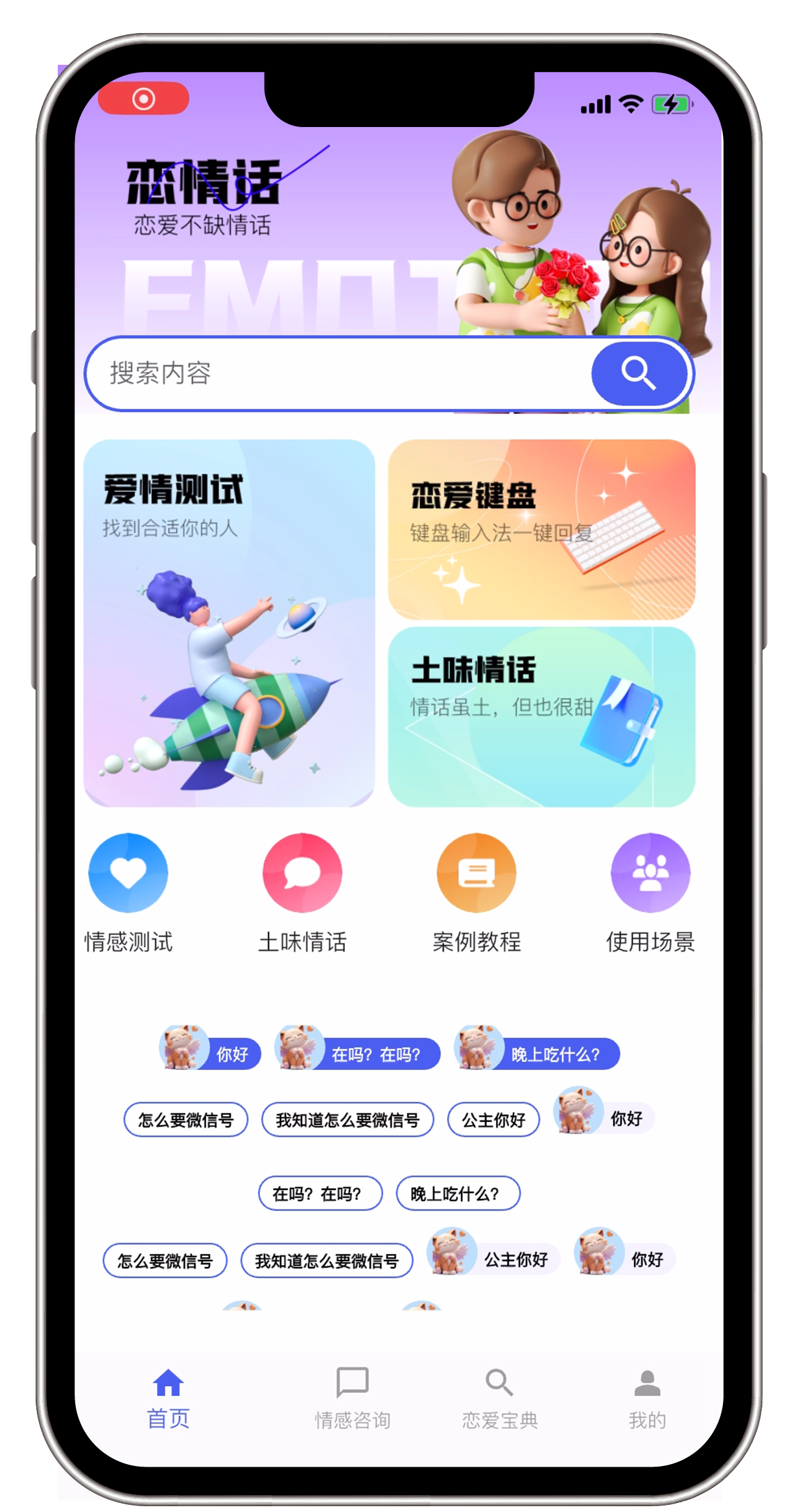The height and width of the screenshot is (1512, 800).
Task: Open 使用场景 from the icon row
Action: (x=650, y=872)
